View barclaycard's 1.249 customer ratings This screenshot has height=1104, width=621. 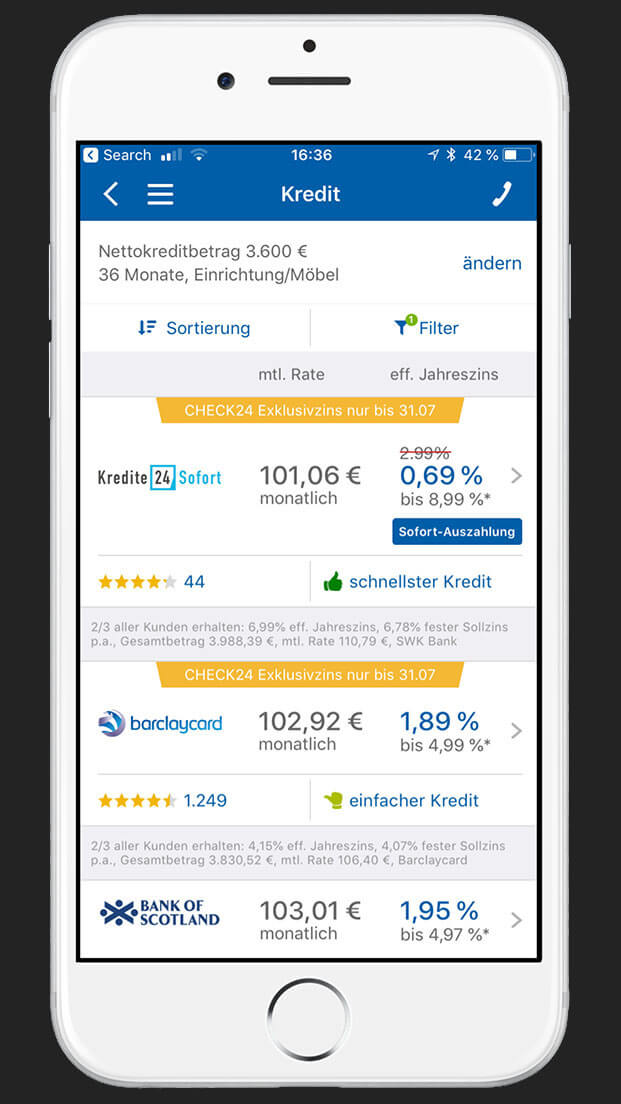coord(163,800)
